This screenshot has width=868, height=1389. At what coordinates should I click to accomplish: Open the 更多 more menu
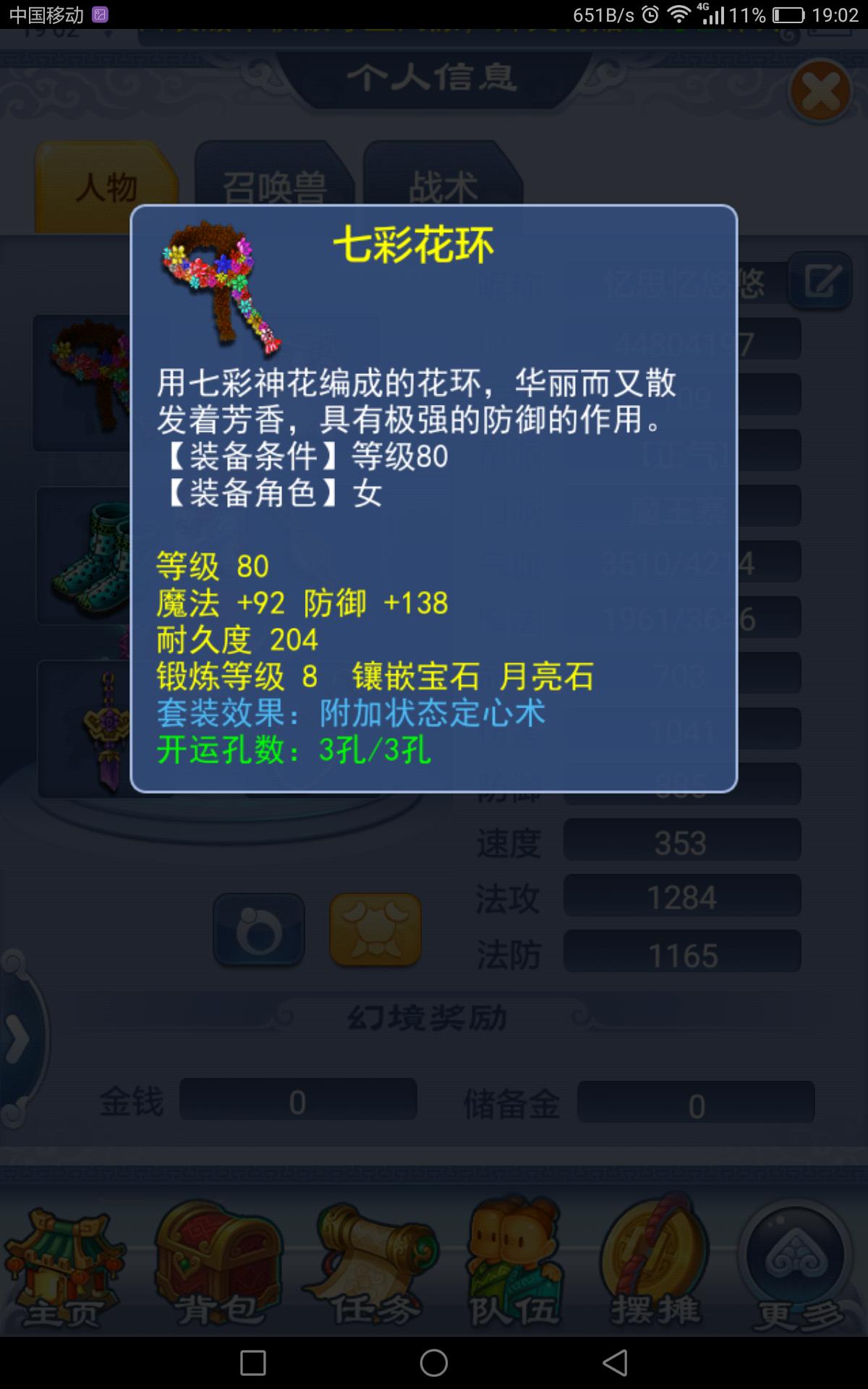pos(796,1267)
